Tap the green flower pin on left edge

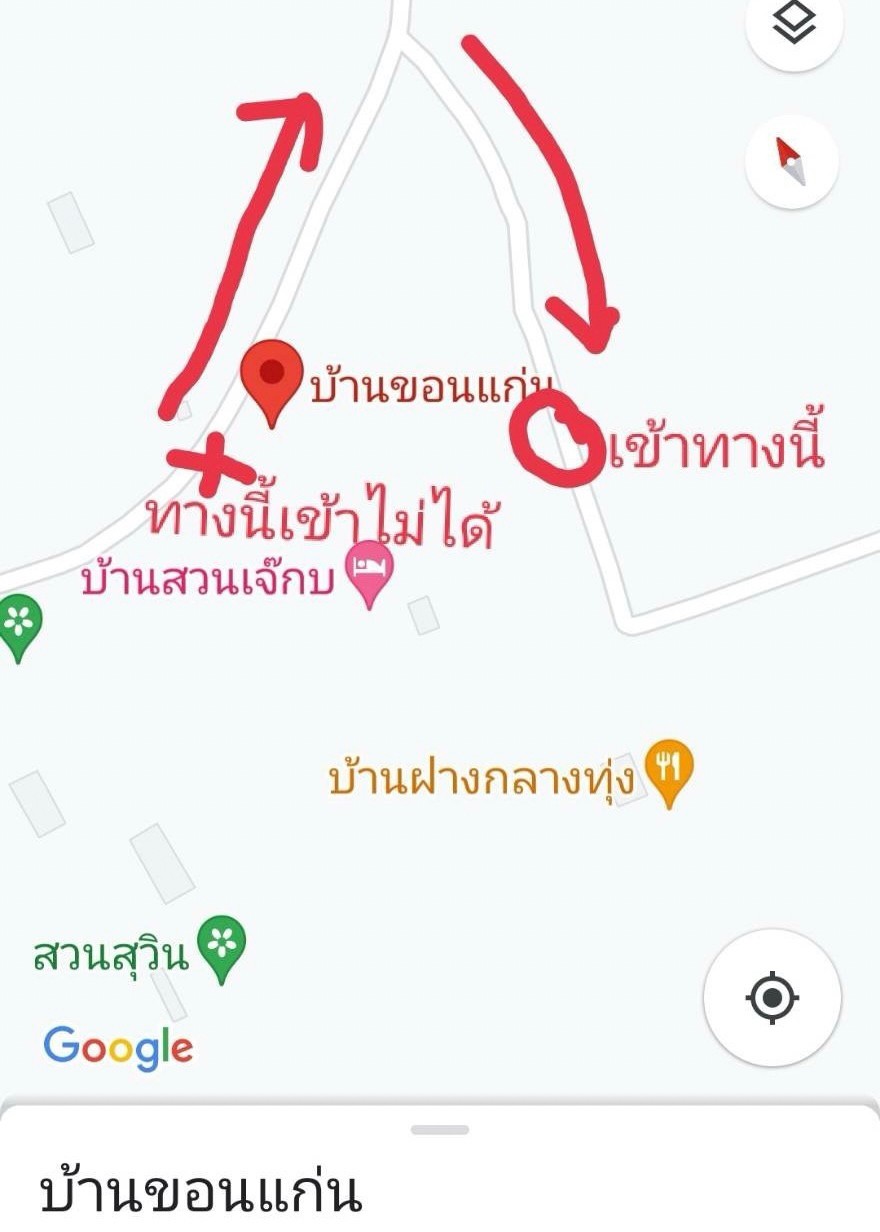pos(18,622)
